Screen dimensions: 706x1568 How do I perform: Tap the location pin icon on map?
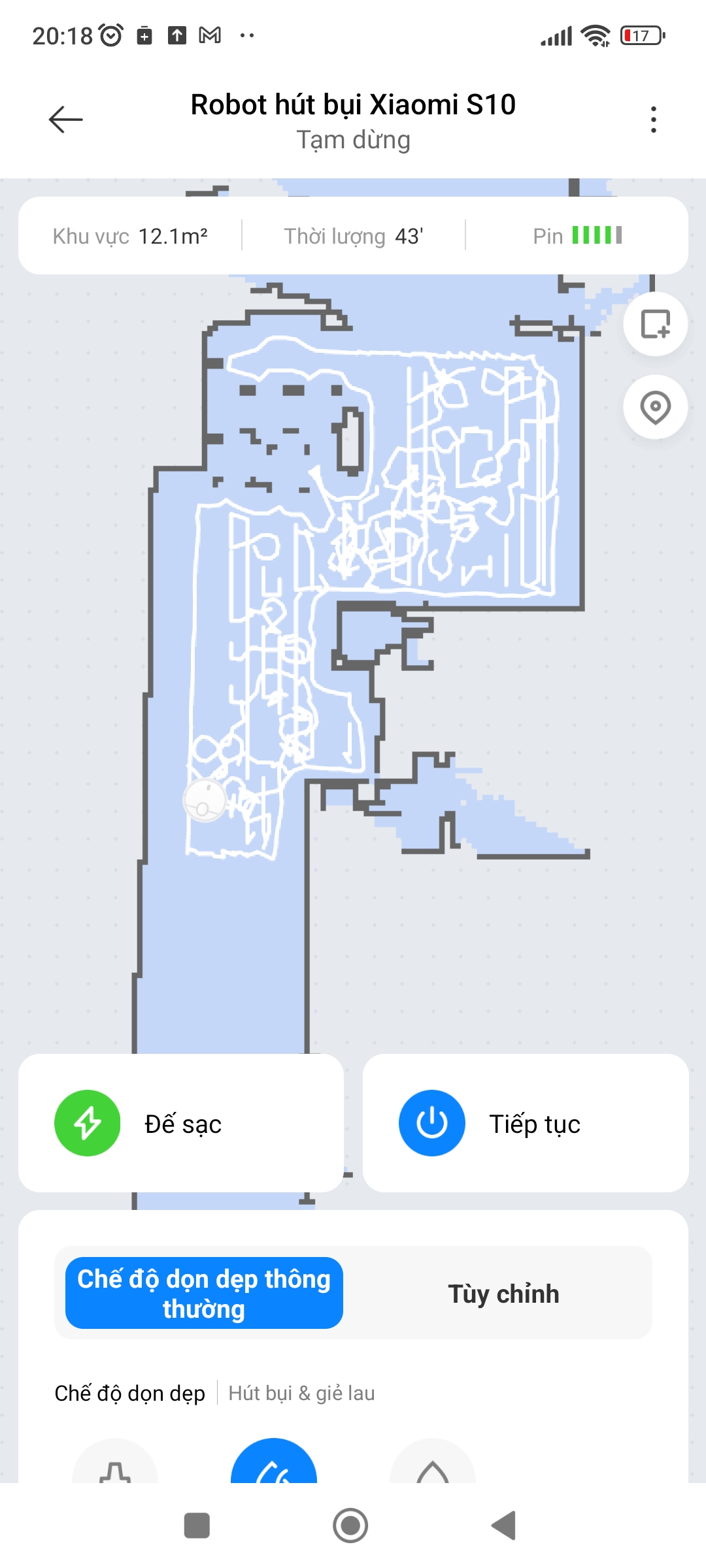[x=655, y=407]
